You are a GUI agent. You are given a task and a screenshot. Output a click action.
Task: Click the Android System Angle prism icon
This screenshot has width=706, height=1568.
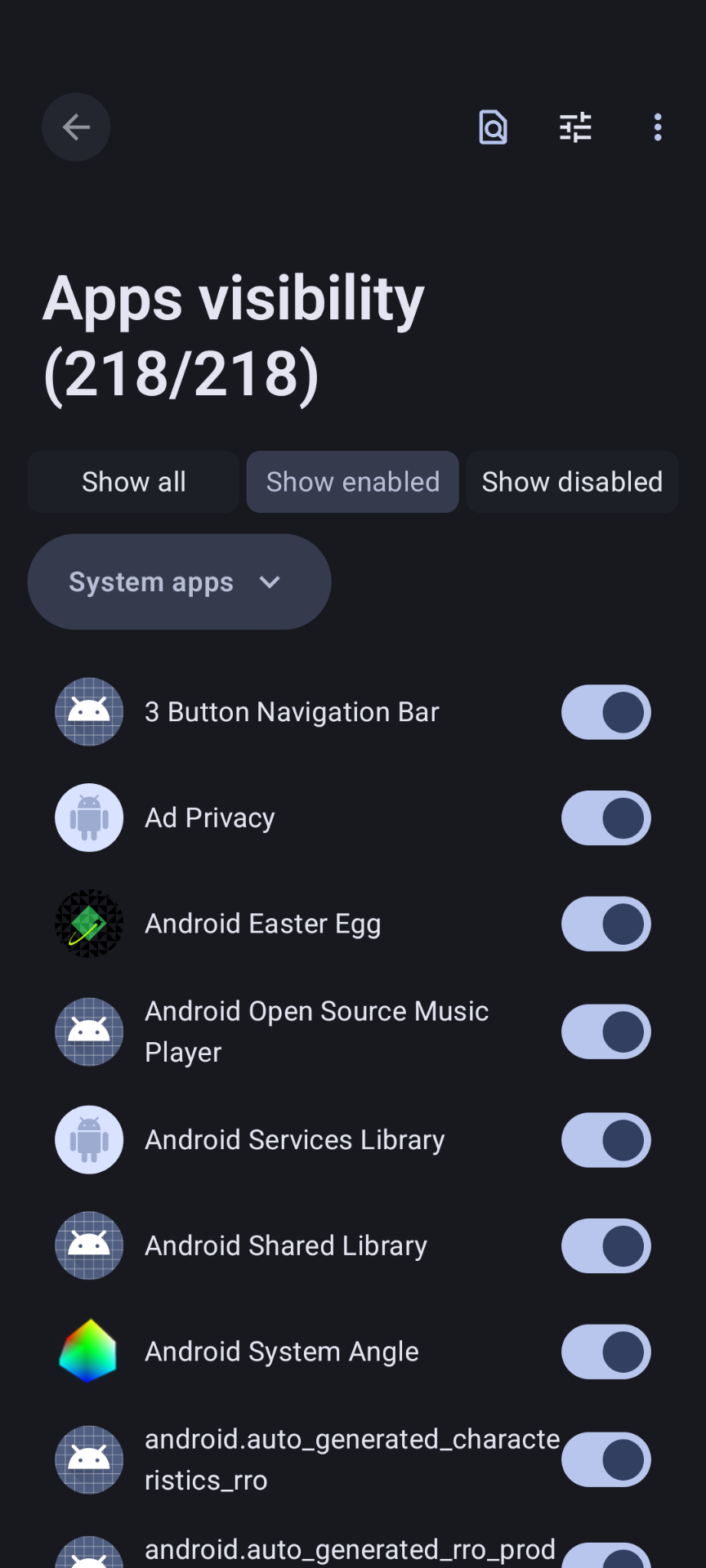88,1351
